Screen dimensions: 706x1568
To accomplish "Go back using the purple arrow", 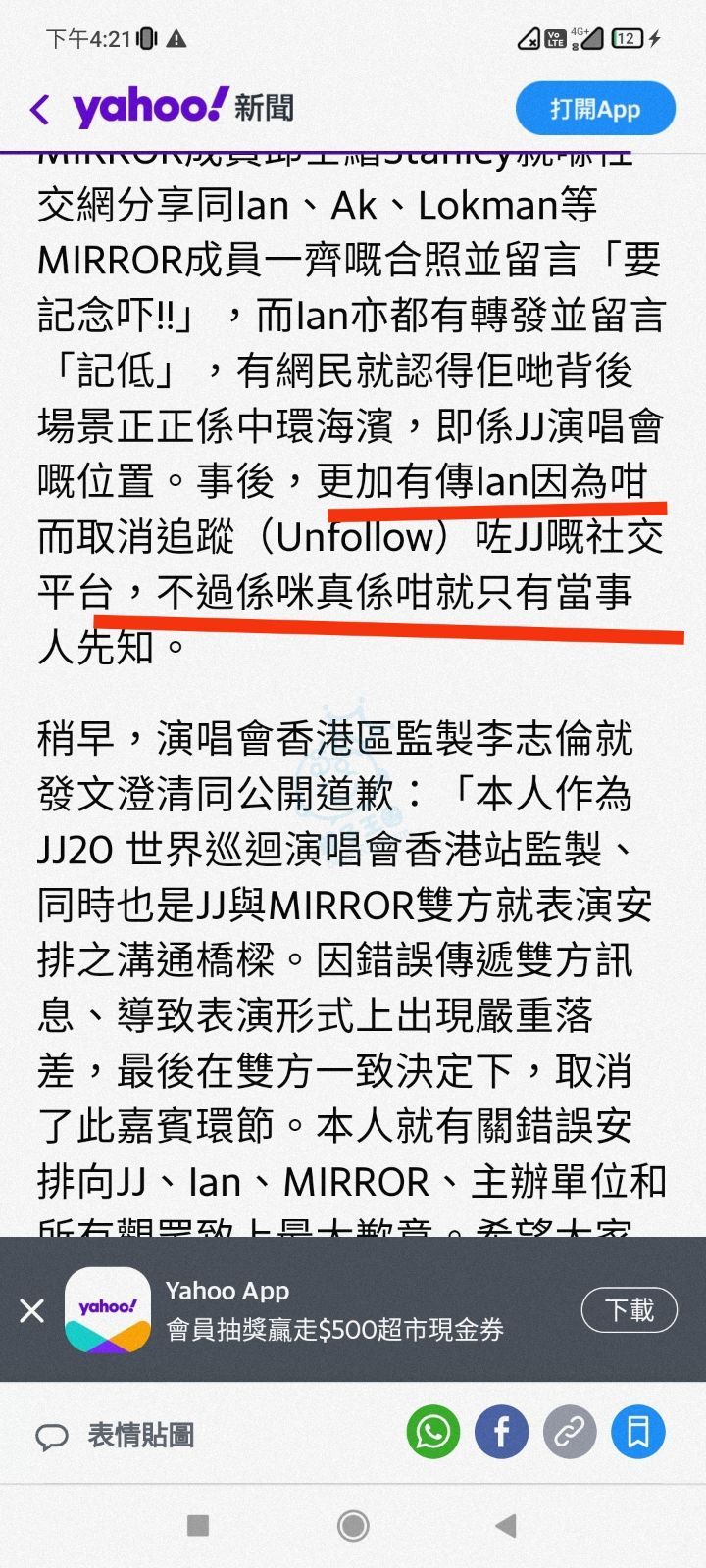I will pyautogui.click(x=40, y=109).
